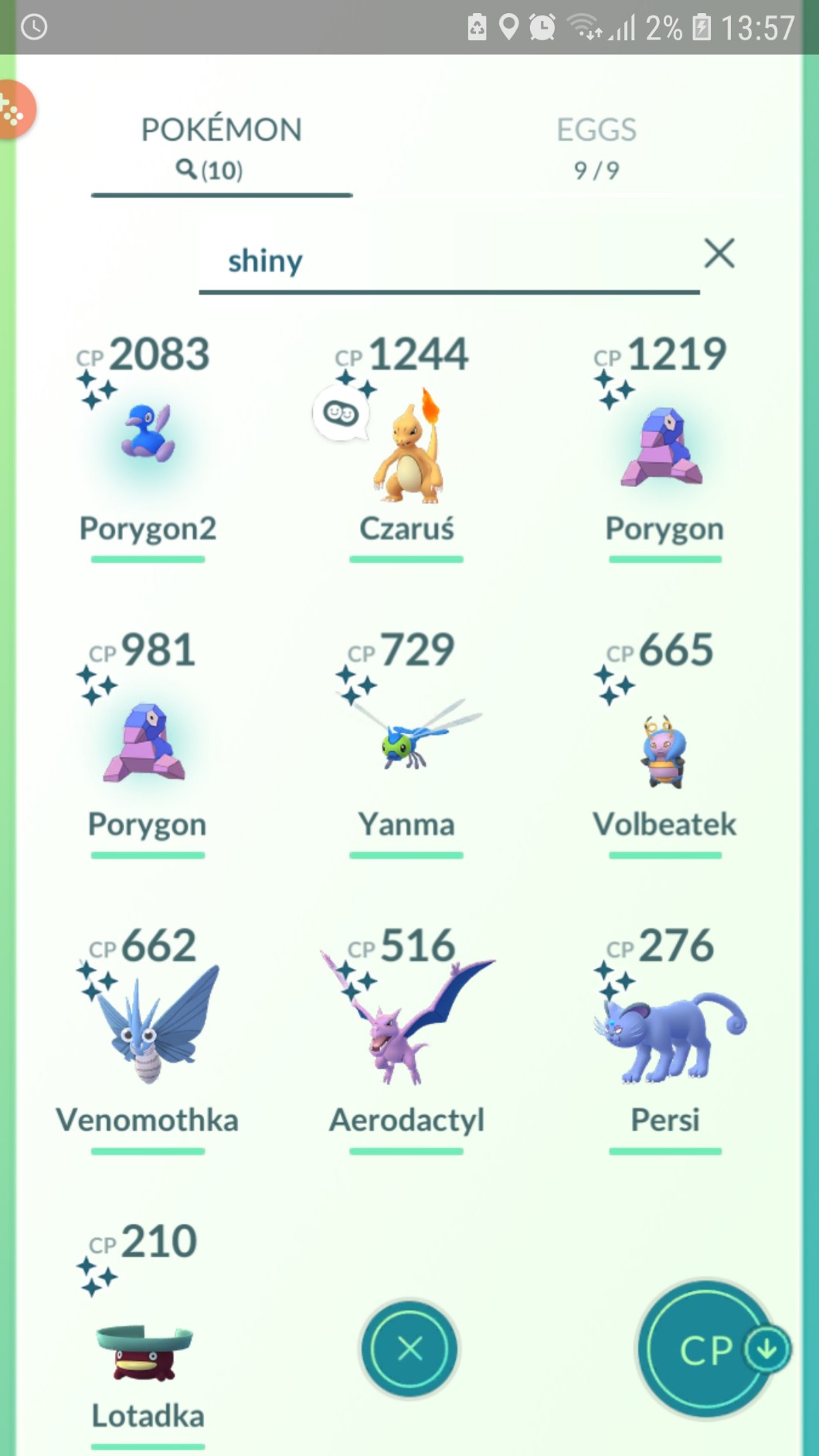Close the Pokémon list with round X button
The height and width of the screenshot is (1456, 819).
(x=409, y=1349)
